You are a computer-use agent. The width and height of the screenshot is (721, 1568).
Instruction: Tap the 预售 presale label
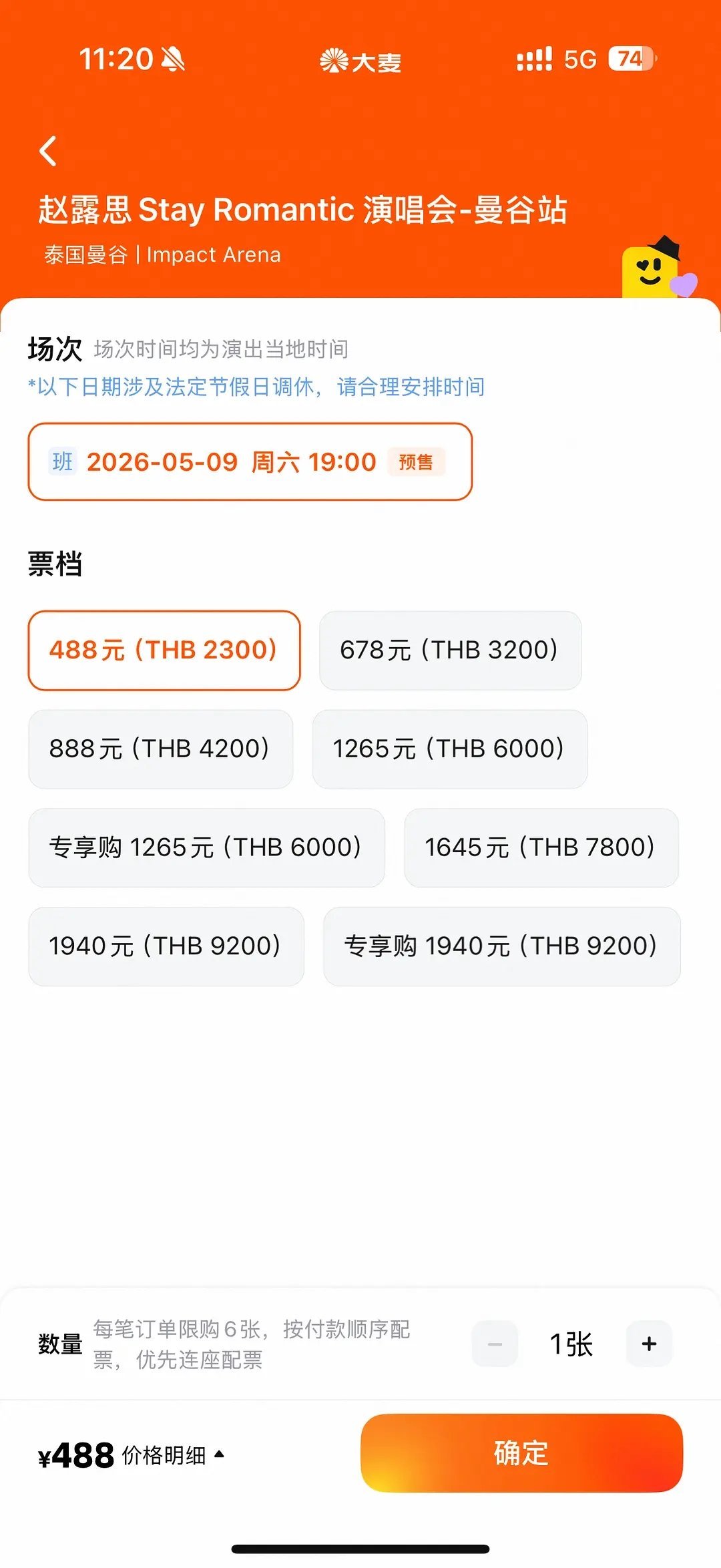pos(415,461)
